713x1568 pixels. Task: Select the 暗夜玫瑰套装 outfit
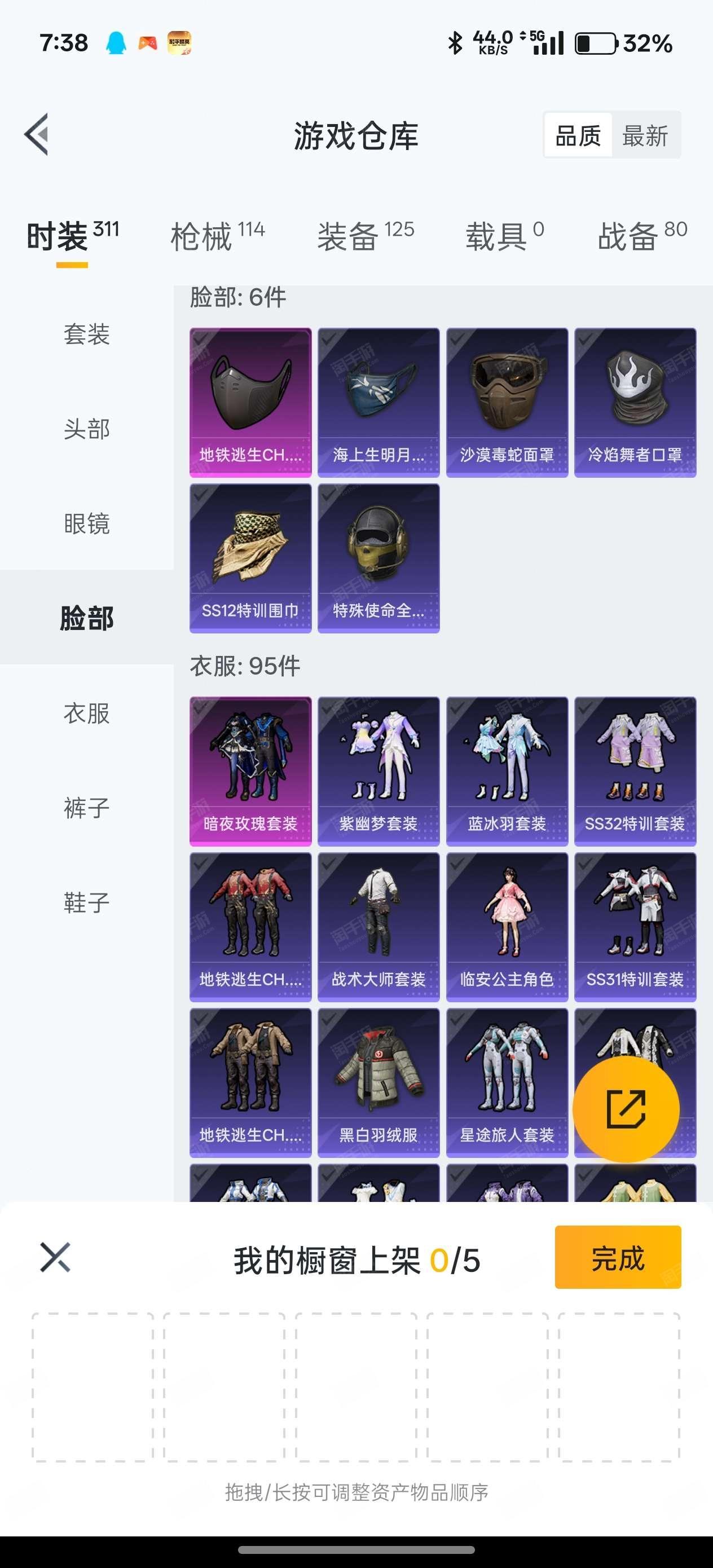[x=250, y=770]
